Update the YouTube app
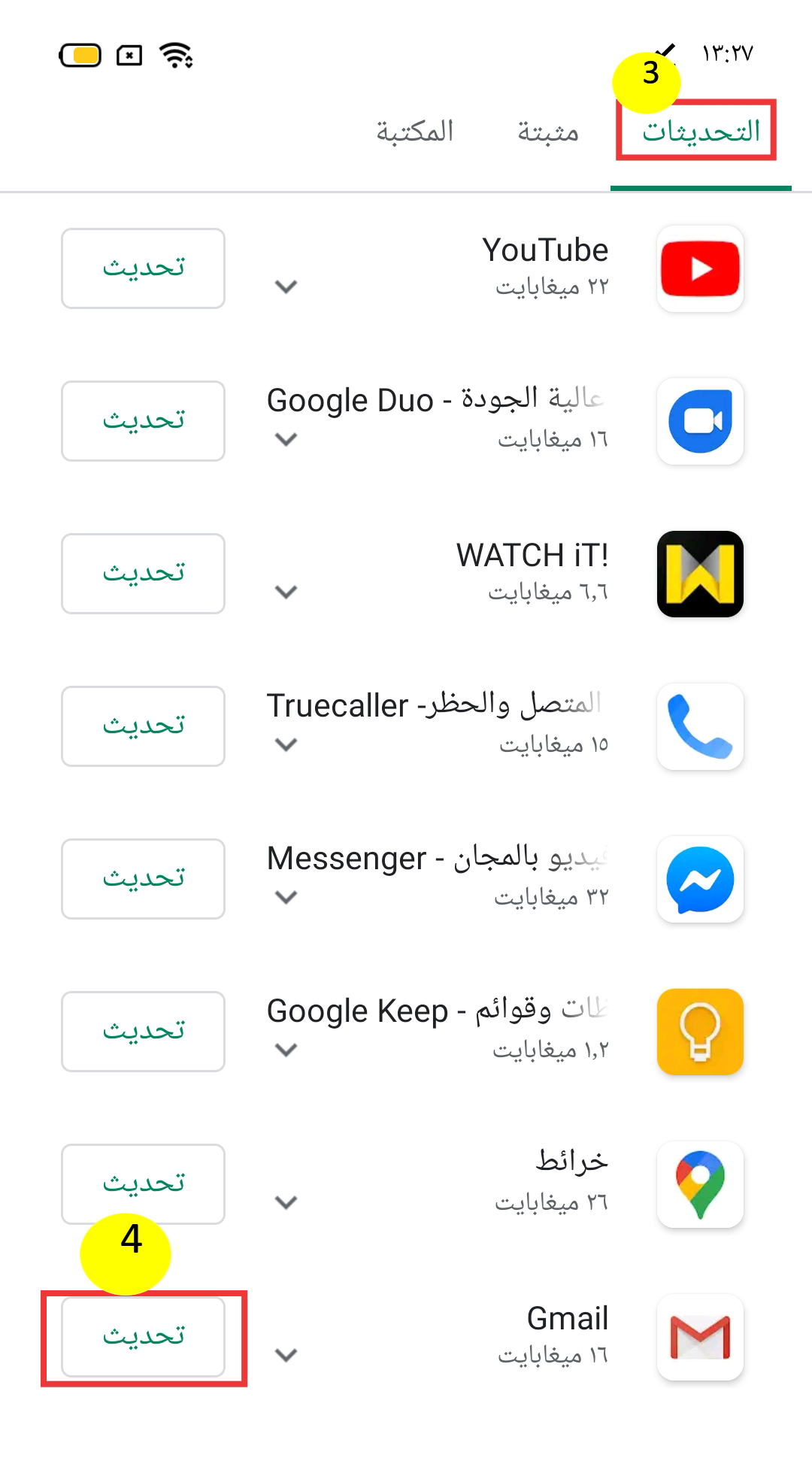Screen dimensions: 812x1476 (x=143, y=268)
